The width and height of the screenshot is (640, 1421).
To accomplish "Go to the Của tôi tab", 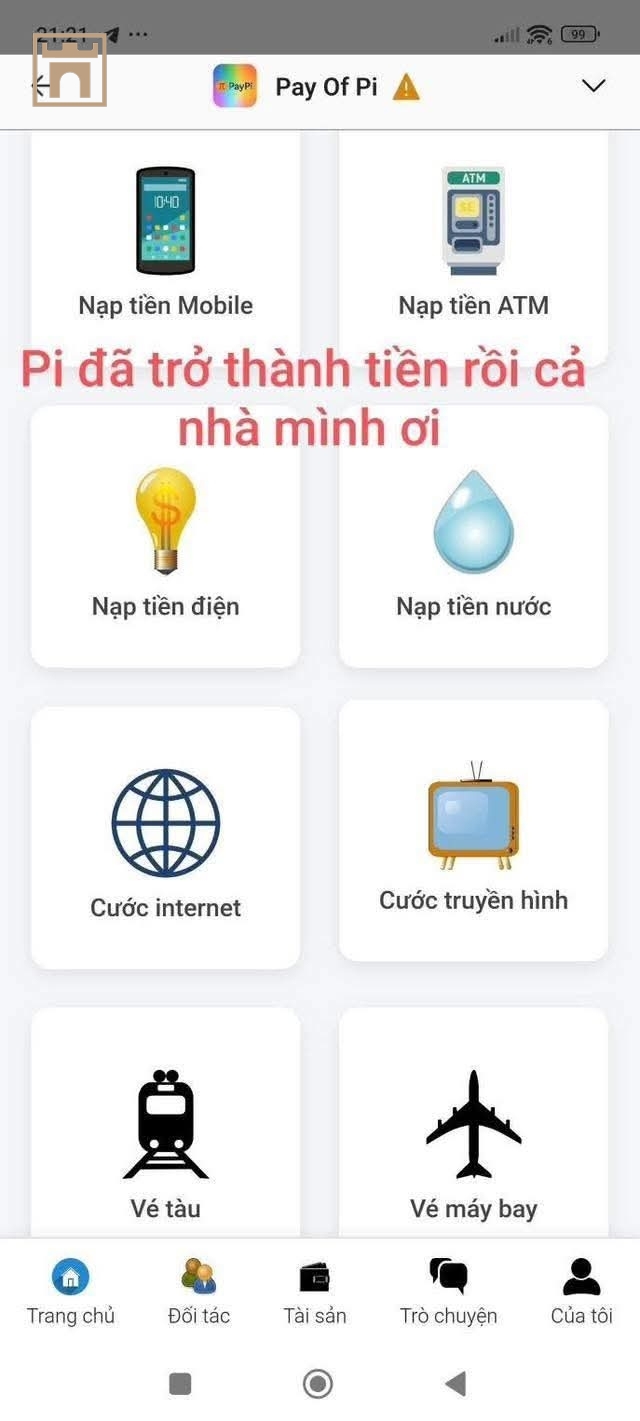I will (581, 1290).
